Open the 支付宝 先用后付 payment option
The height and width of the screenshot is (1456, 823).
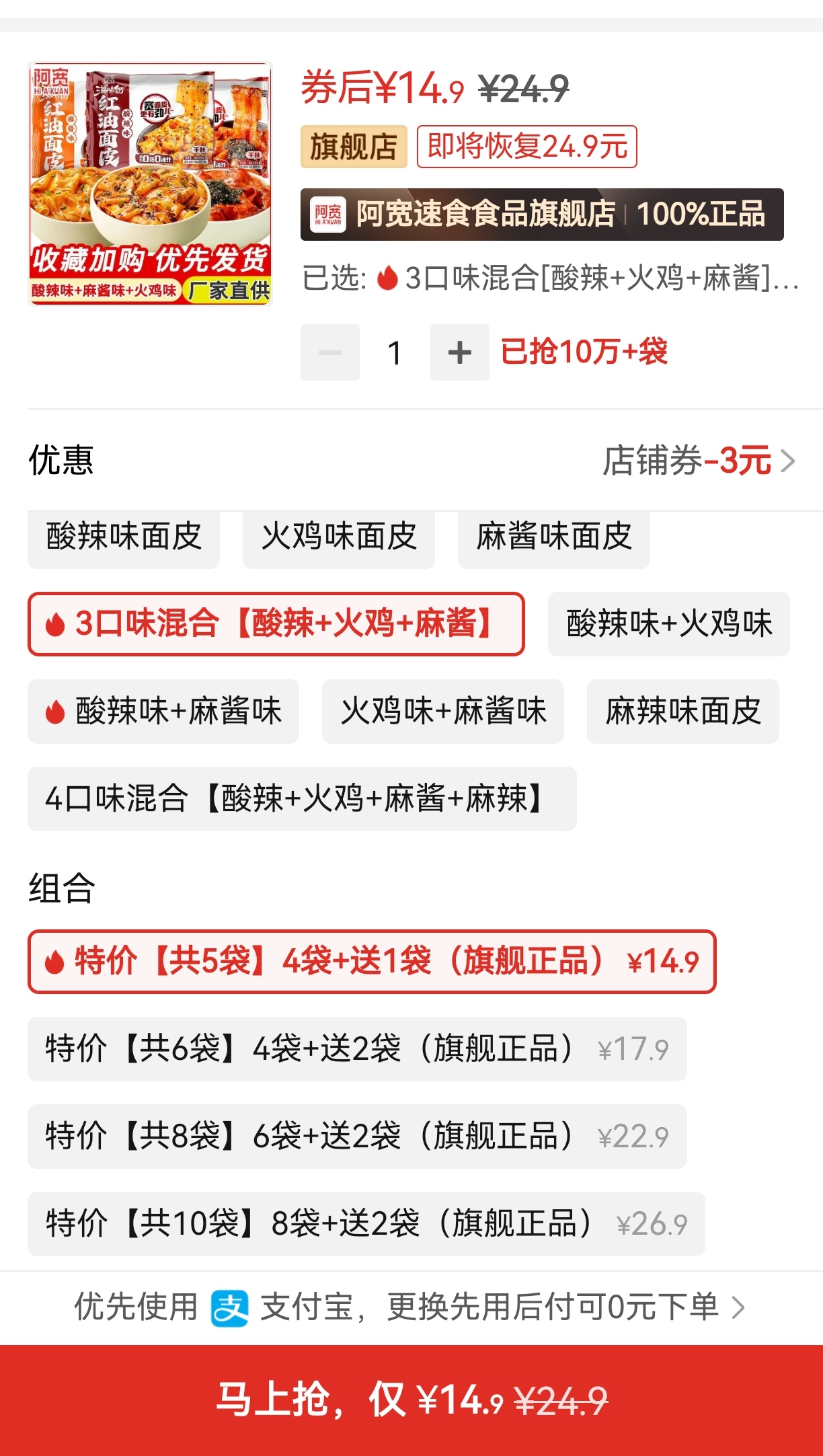coord(410,1307)
